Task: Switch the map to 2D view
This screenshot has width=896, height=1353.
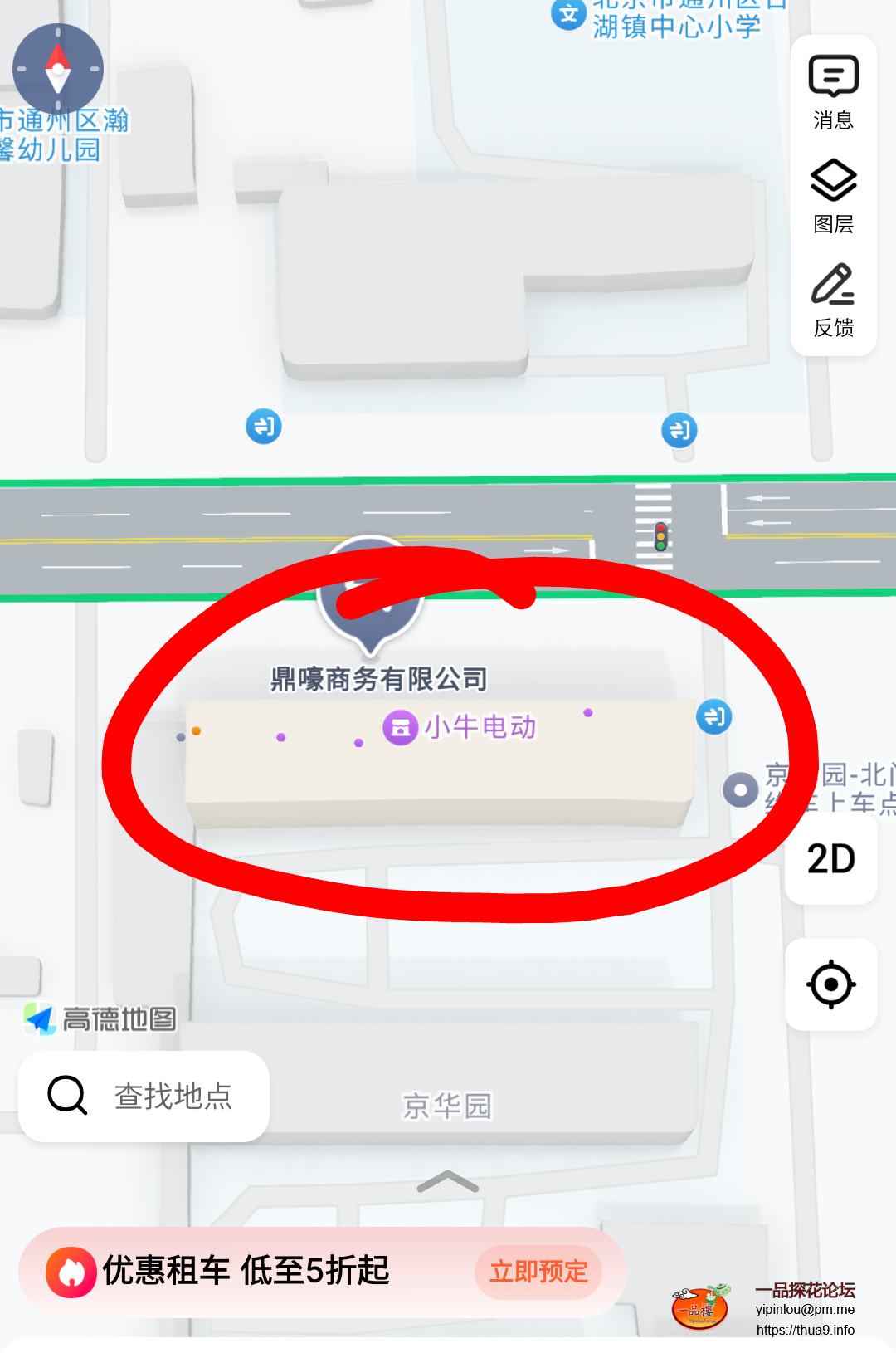Action: tap(830, 859)
